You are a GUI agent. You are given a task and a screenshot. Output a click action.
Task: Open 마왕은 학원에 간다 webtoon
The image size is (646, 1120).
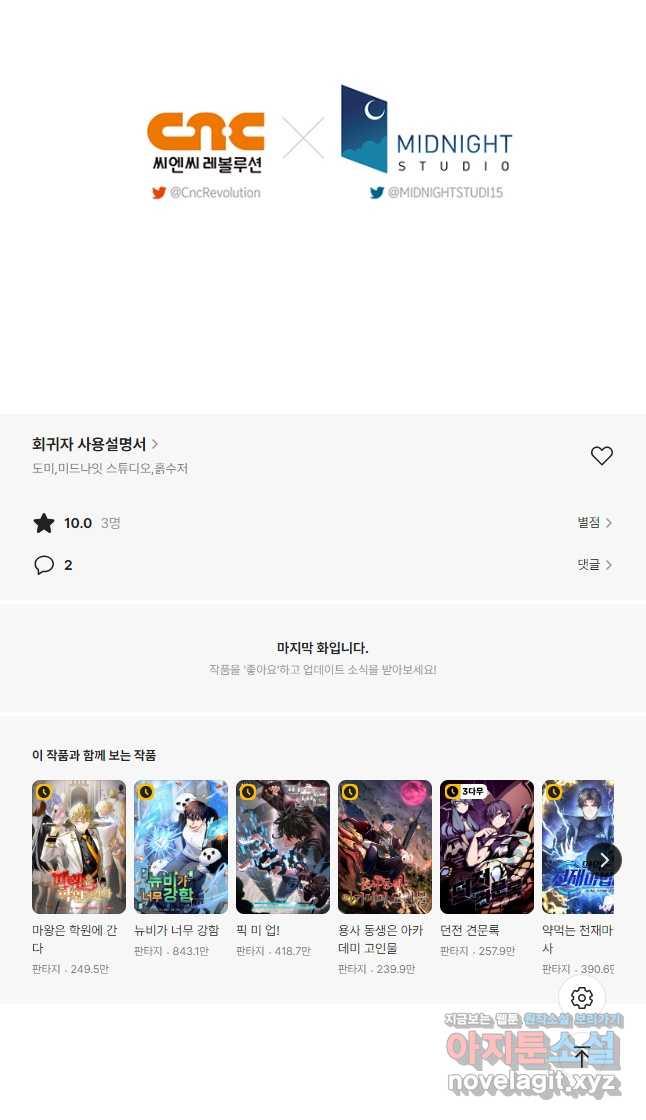click(x=79, y=847)
